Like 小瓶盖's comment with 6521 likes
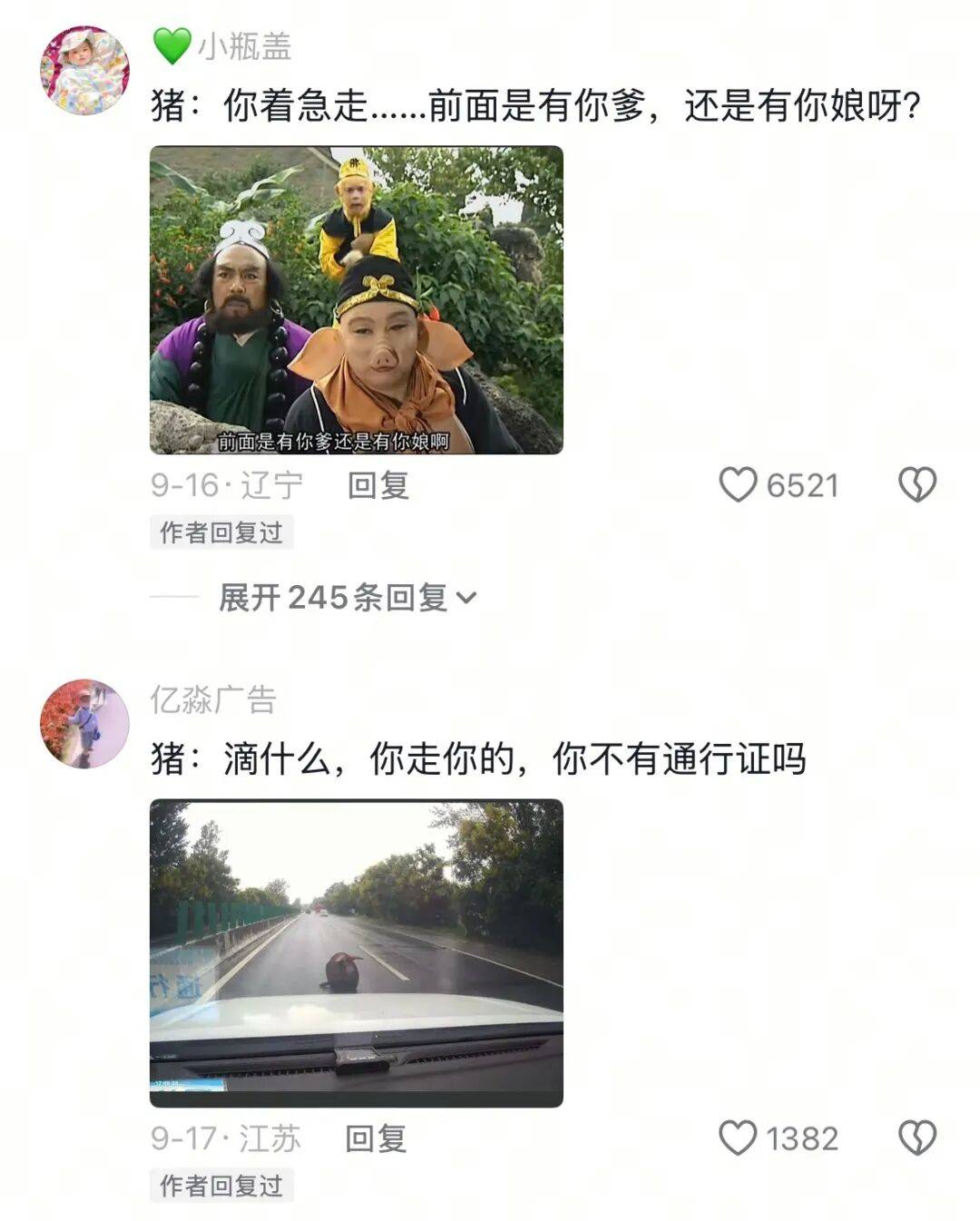This screenshot has height=1221, width=980. click(x=738, y=484)
